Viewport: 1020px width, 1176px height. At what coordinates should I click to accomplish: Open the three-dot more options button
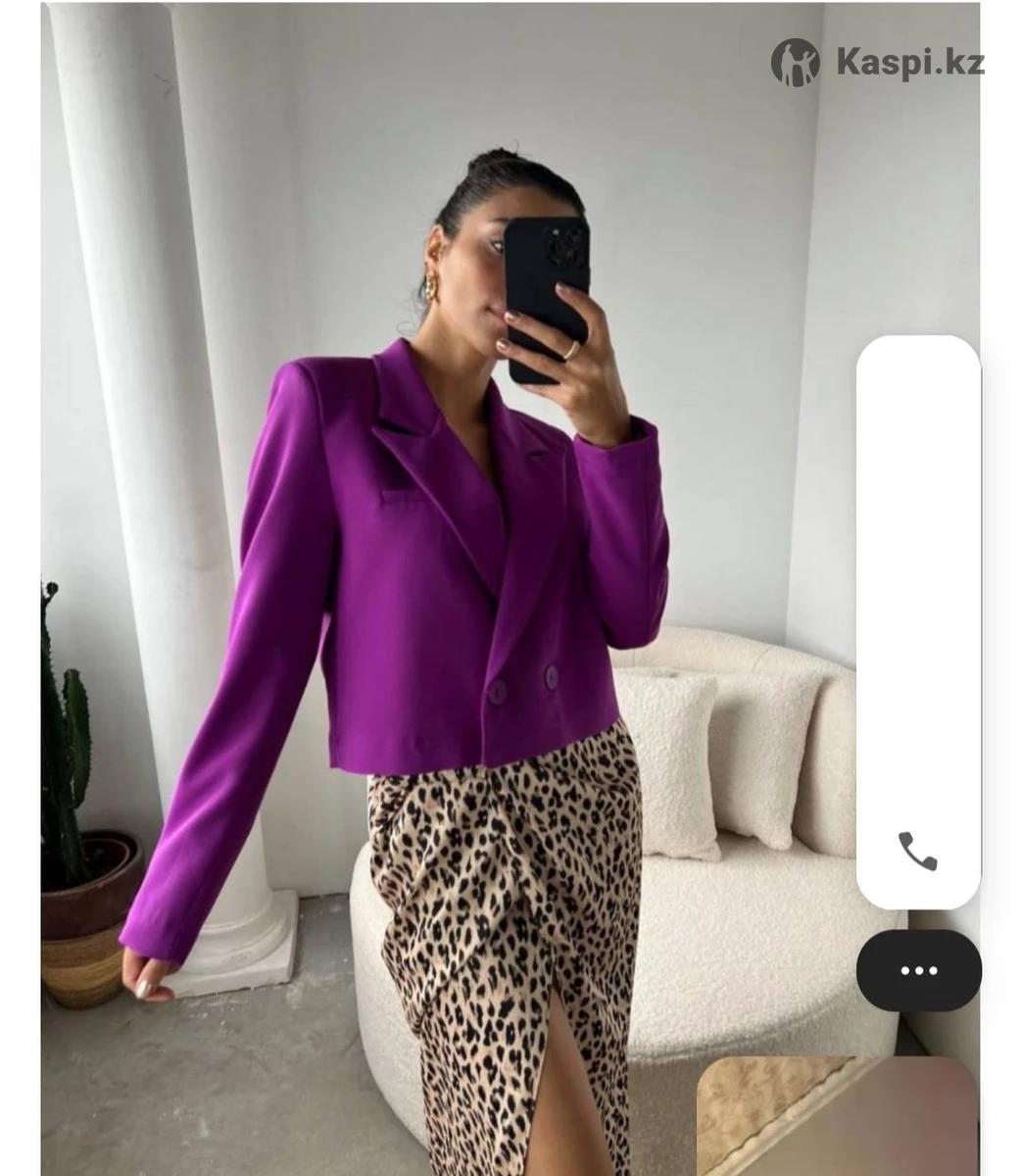tap(918, 970)
